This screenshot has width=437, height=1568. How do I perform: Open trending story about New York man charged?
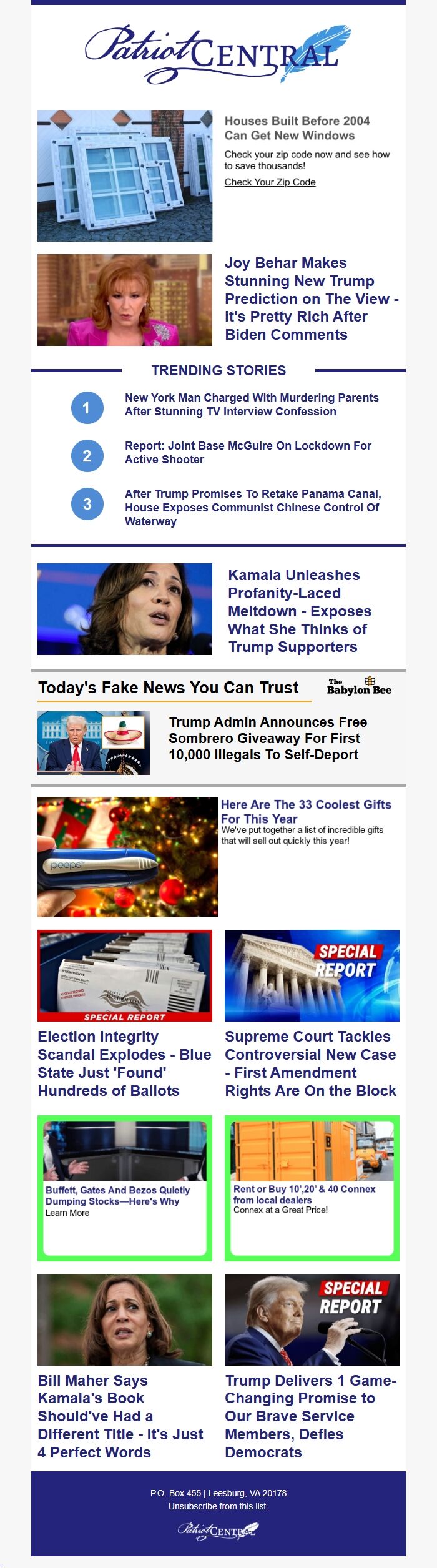tap(252, 405)
